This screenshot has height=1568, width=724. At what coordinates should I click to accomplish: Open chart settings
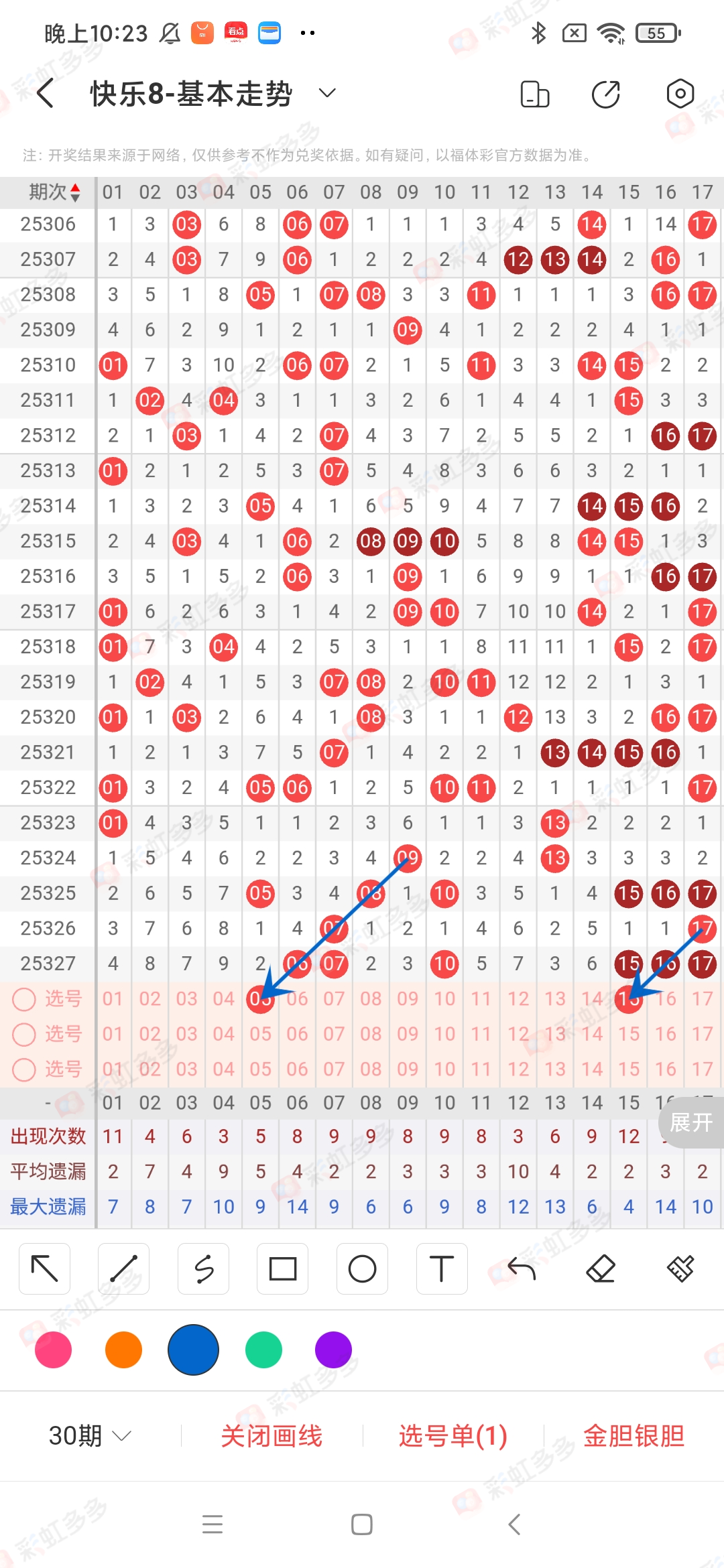(680, 94)
